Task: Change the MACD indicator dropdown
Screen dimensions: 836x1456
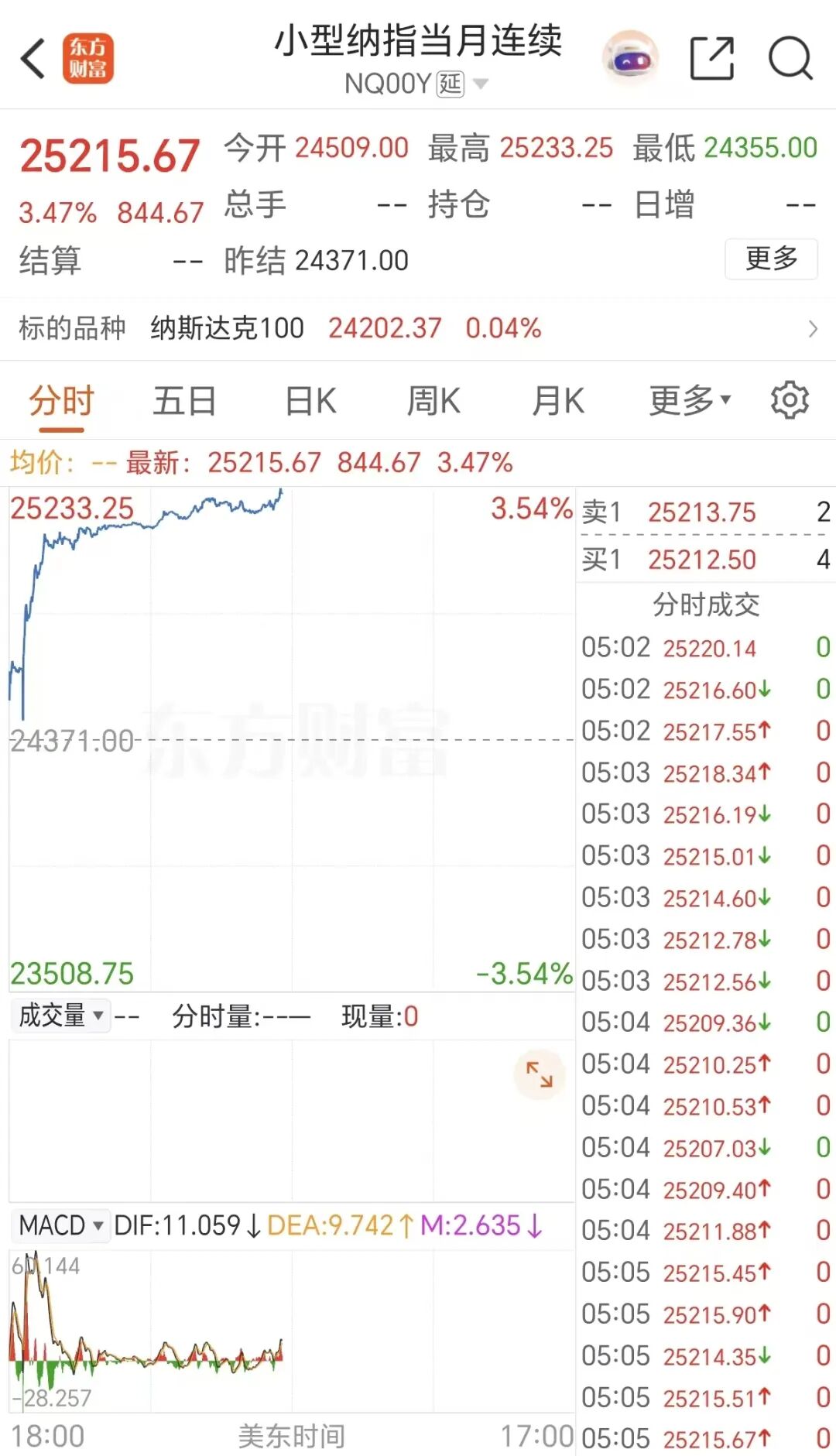Action: (x=60, y=1225)
